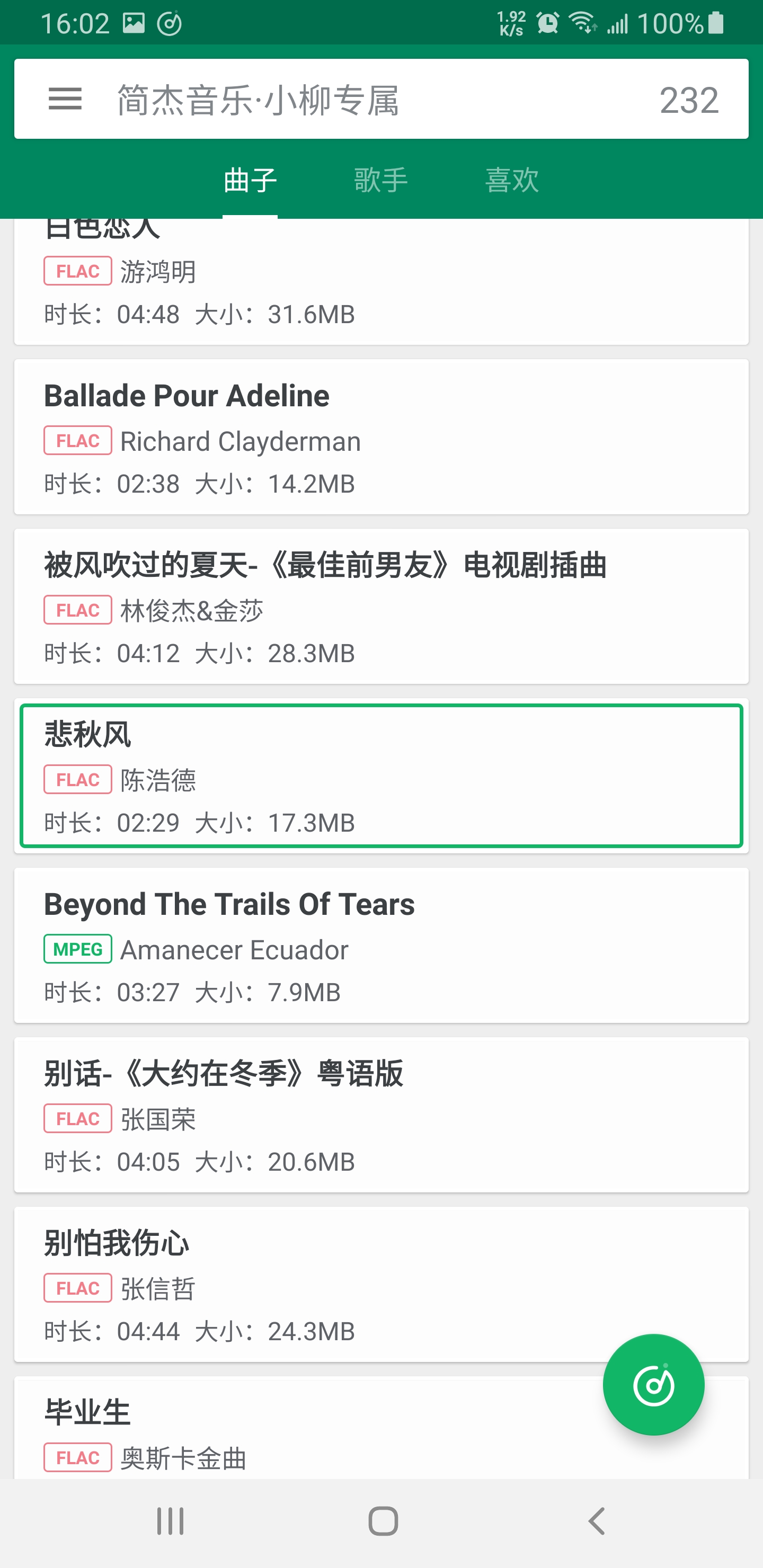Go to the home screen

[x=383, y=1521]
